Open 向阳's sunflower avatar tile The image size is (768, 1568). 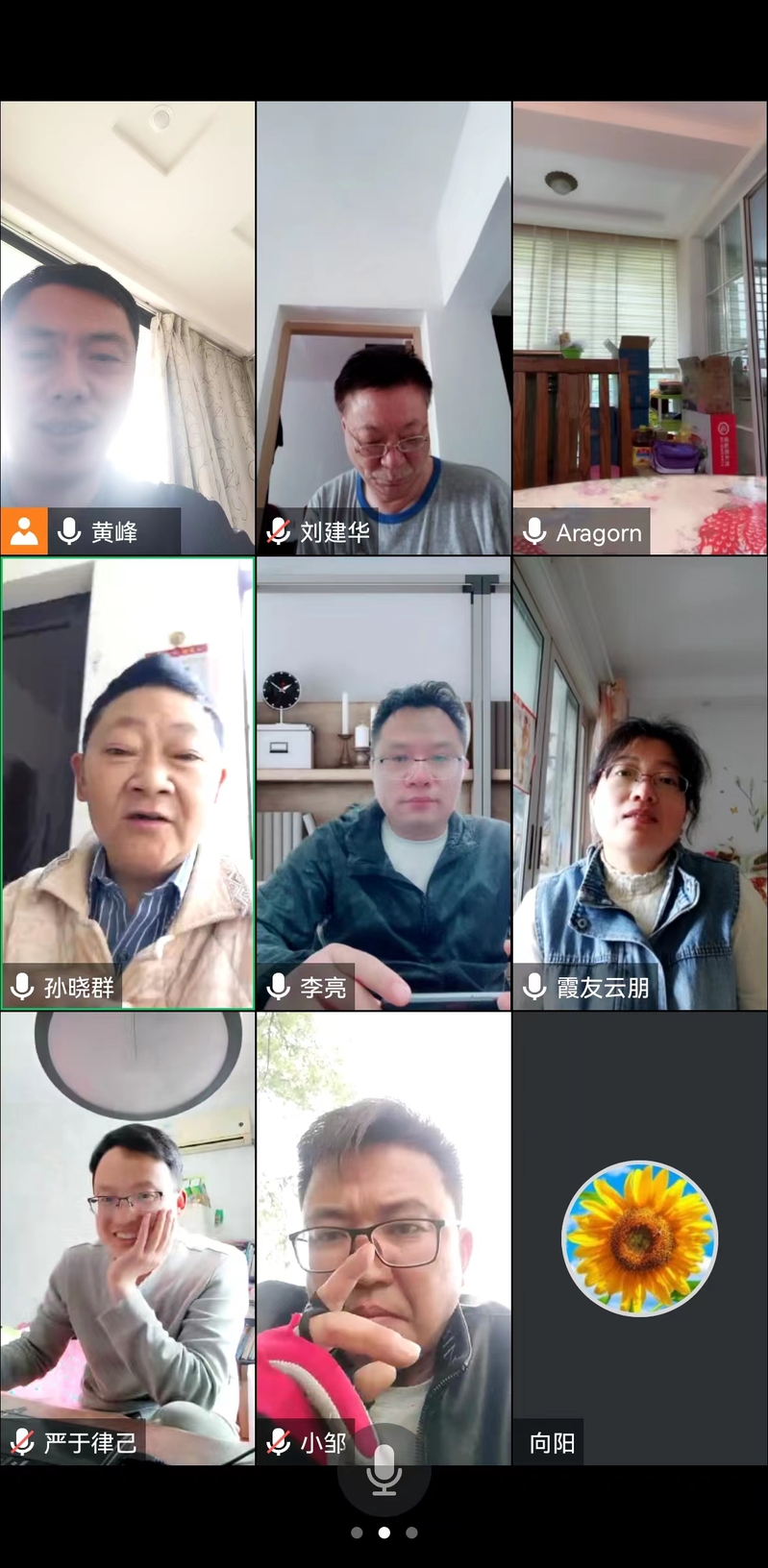(x=640, y=1237)
